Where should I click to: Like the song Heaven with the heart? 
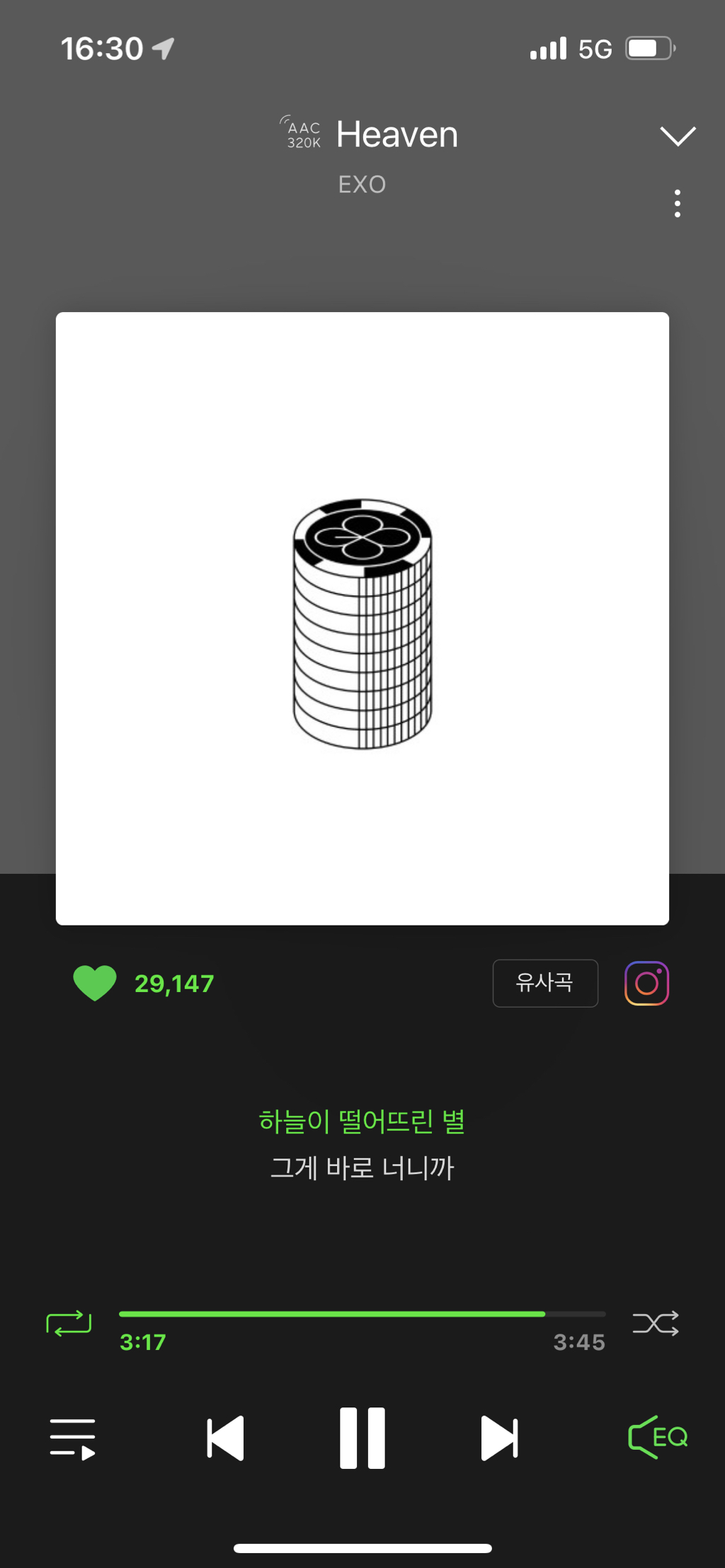click(x=96, y=983)
